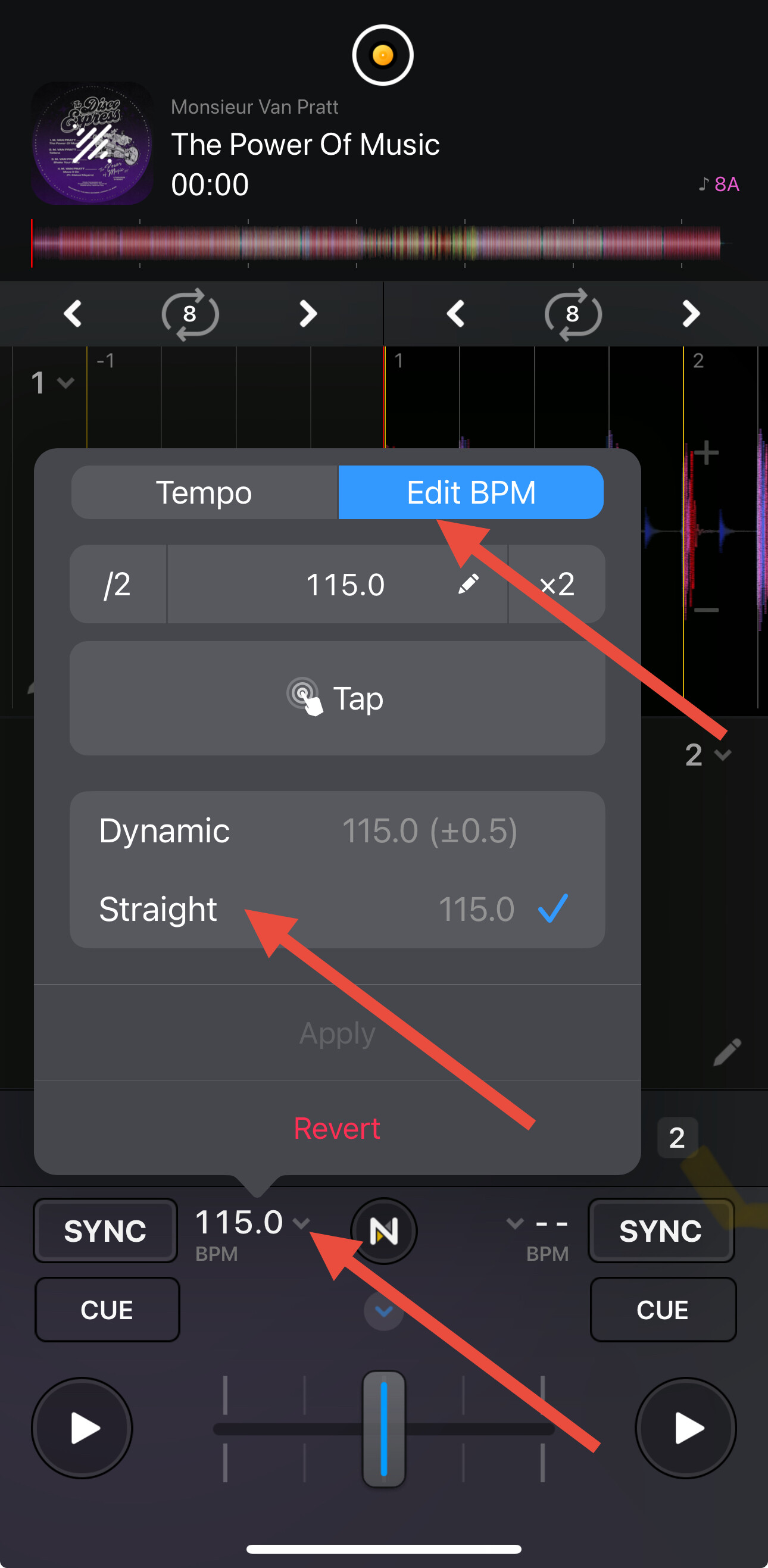
Task: Tap out the tempo with Tap button
Action: click(x=338, y=698)
